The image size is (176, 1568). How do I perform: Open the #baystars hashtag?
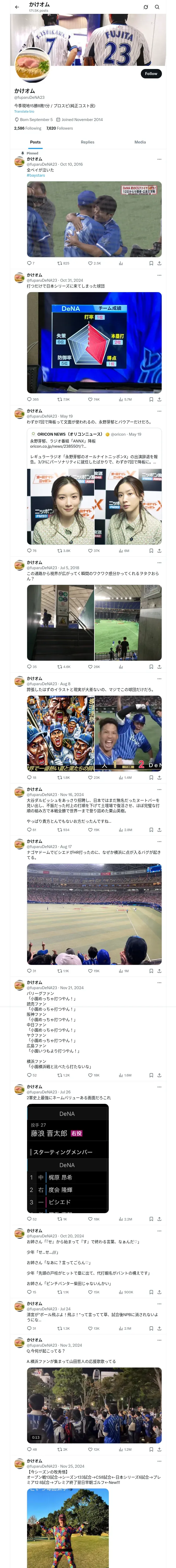[36, 175]
